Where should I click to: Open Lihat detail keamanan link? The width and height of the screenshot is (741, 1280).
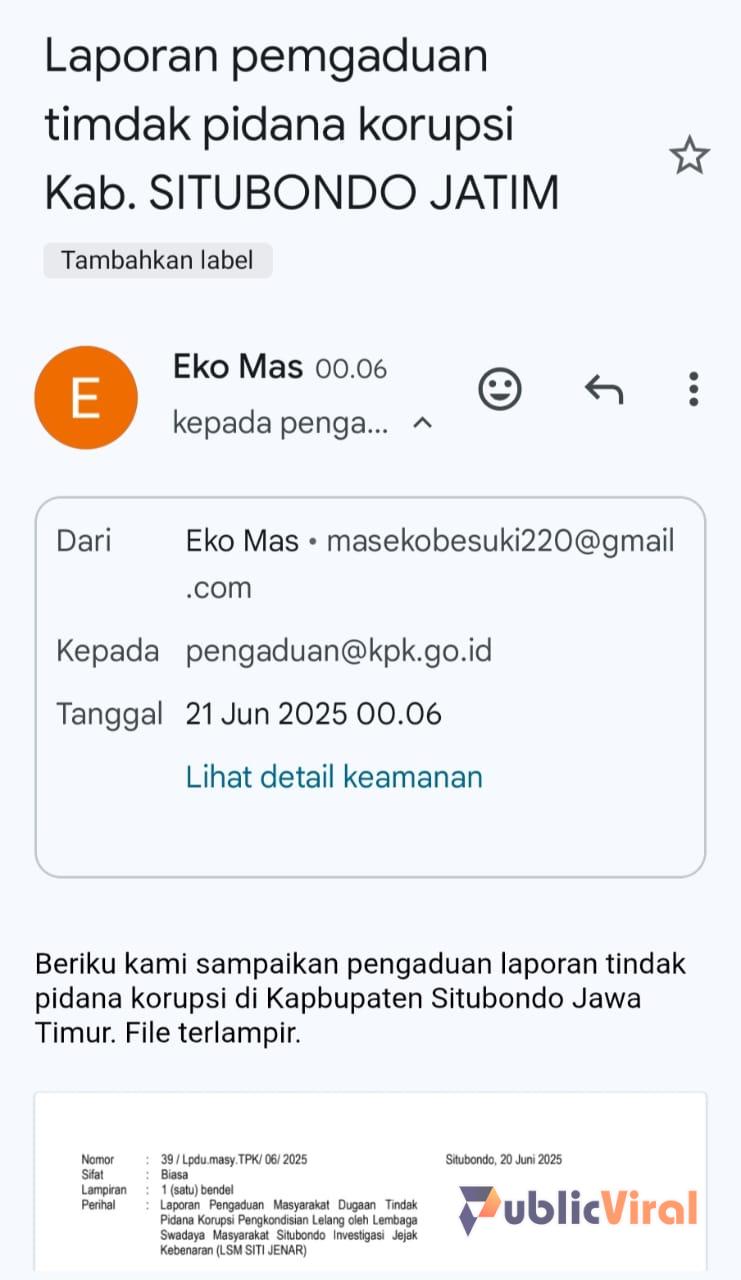[x=334, y=777]
